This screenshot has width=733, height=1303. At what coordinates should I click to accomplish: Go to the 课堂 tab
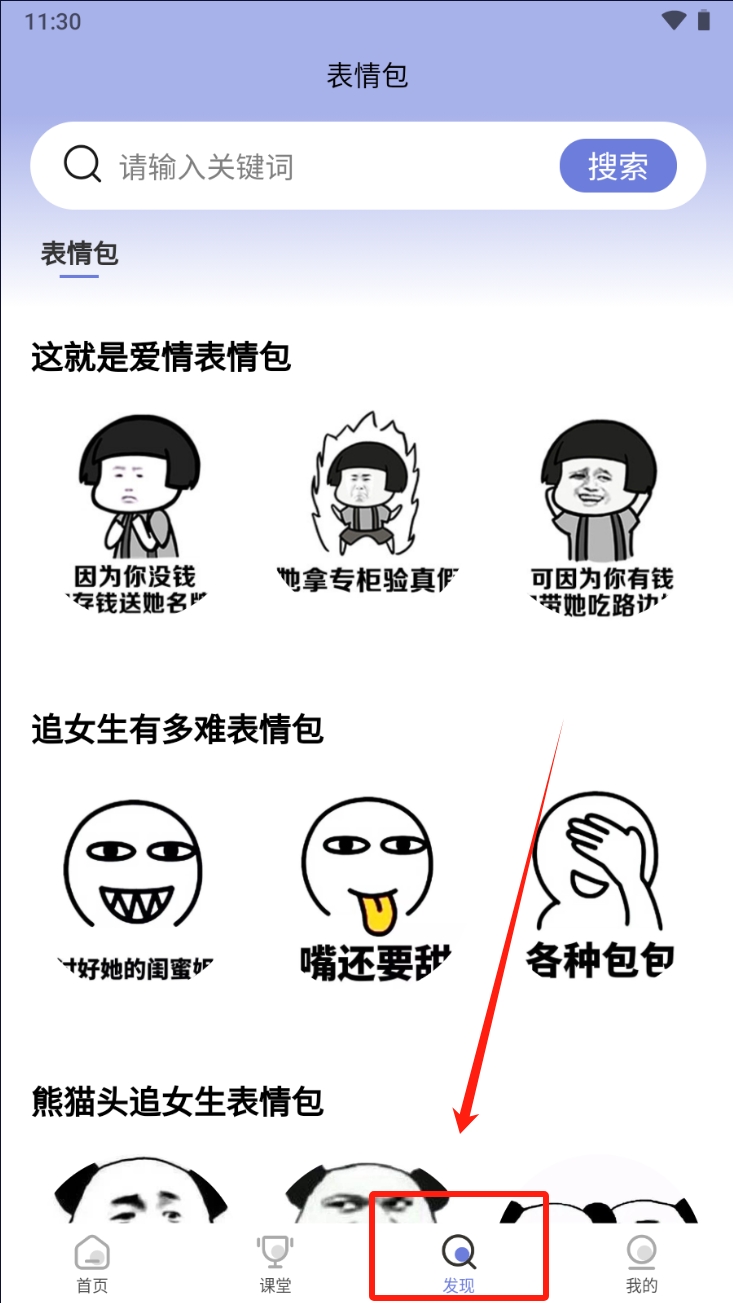[x=275, y=1265]
